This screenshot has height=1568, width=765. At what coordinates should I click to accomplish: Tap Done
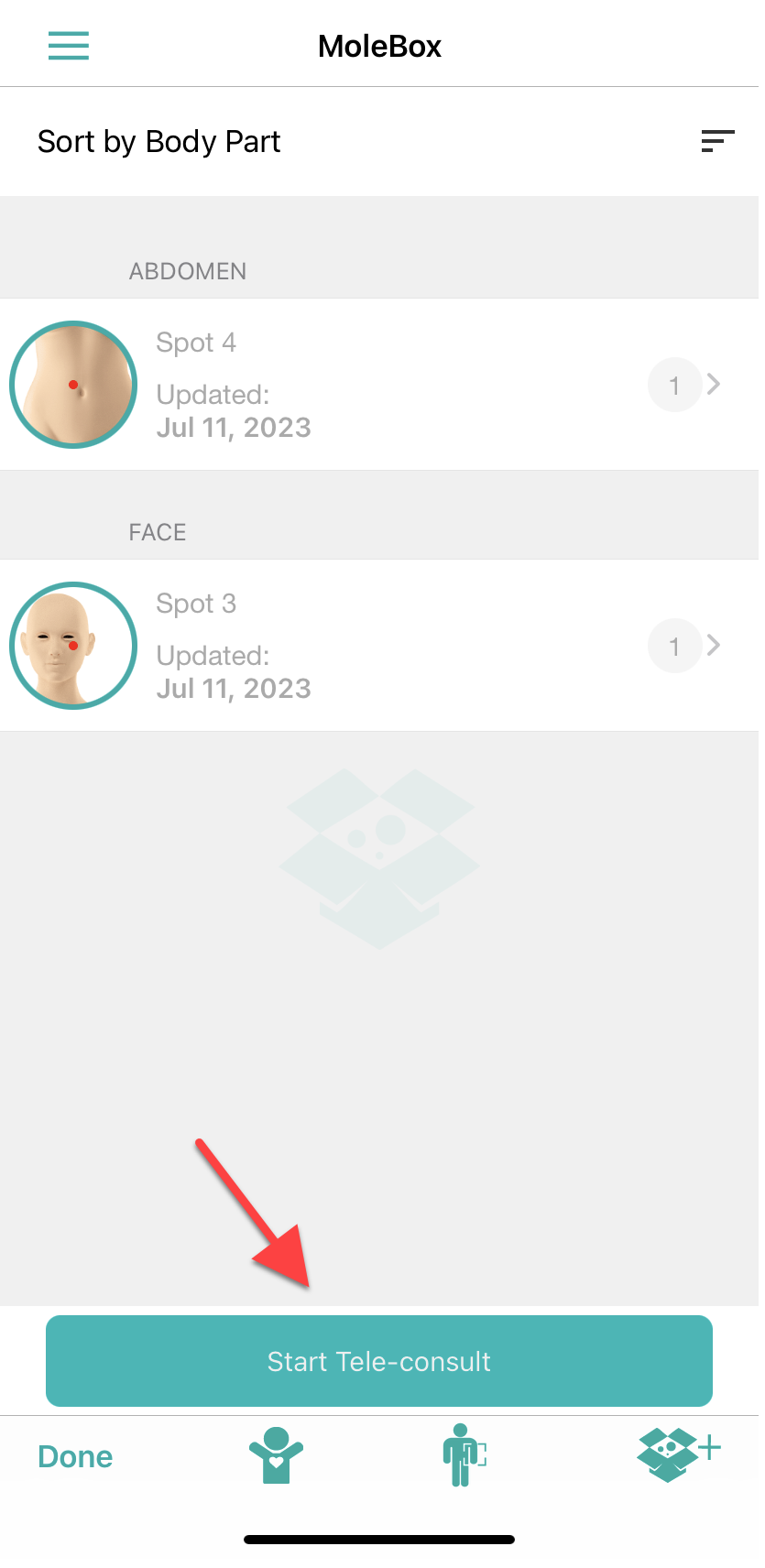[x=75, y=1456]
